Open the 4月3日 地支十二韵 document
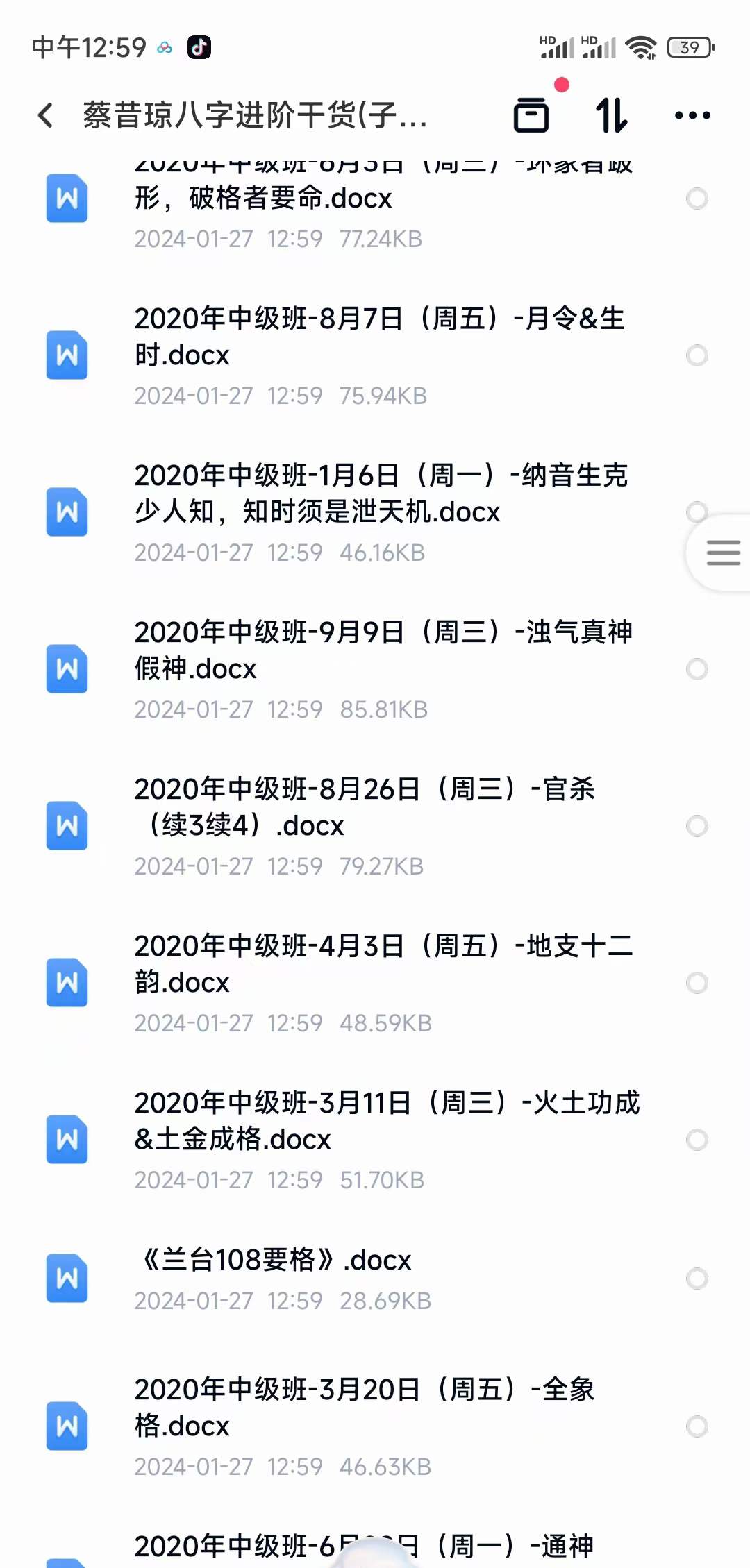Screen dimensions: 750x1568 tap(375, 983)
